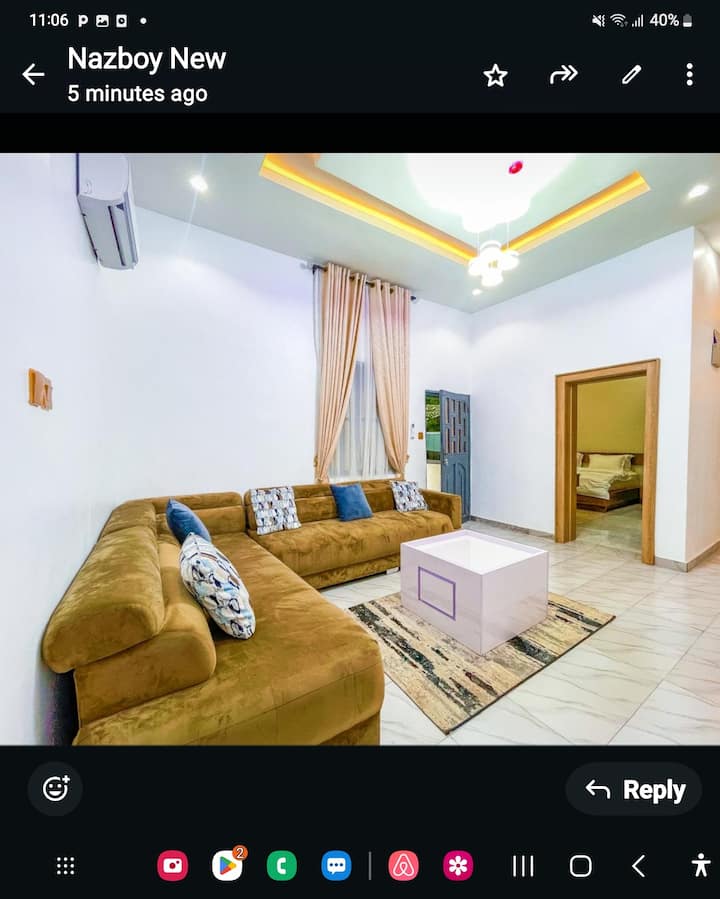Open the Gallery flower app
720x899 pixels.
458,866
